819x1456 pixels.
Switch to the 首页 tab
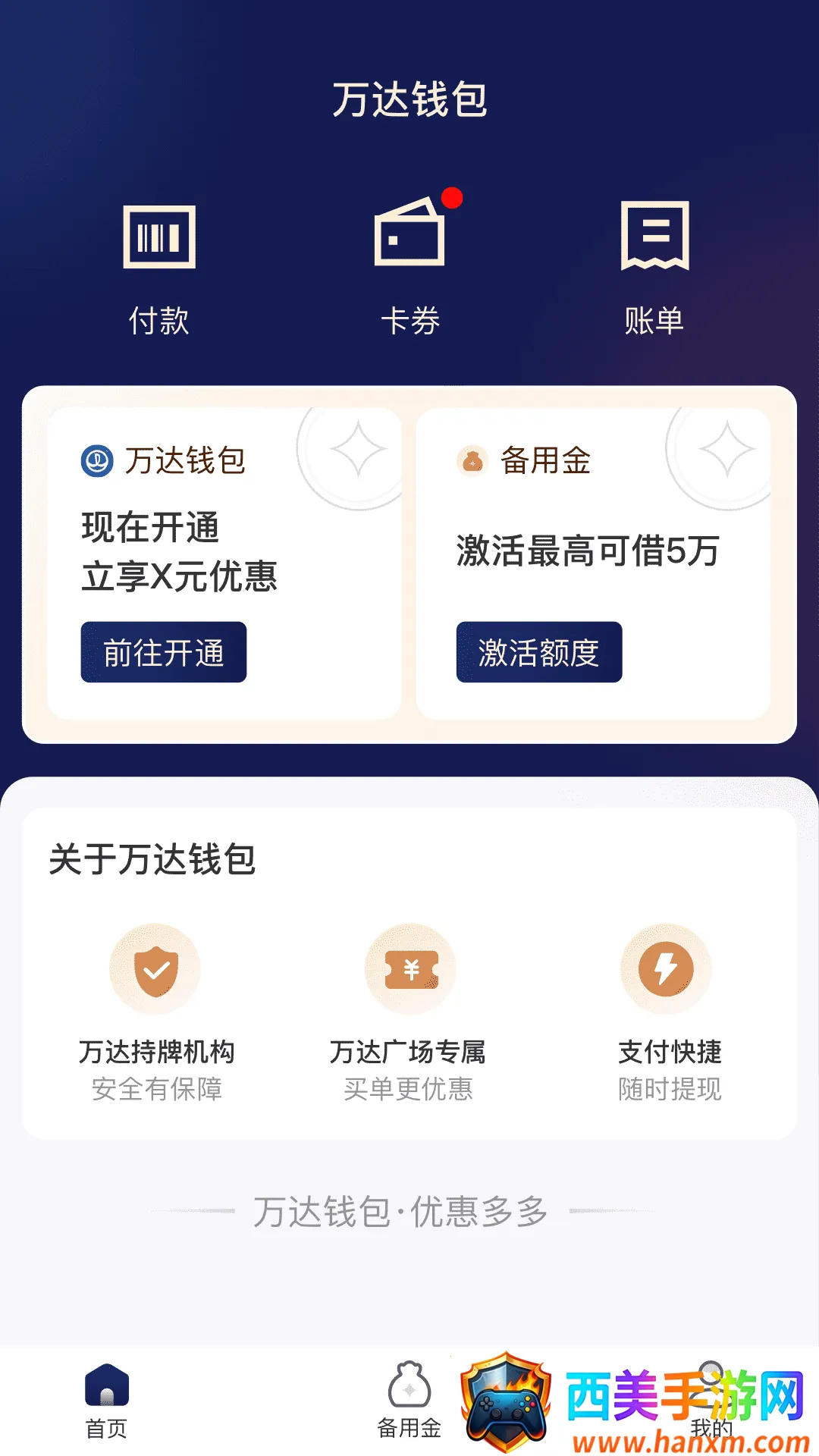click(106, 1400)
